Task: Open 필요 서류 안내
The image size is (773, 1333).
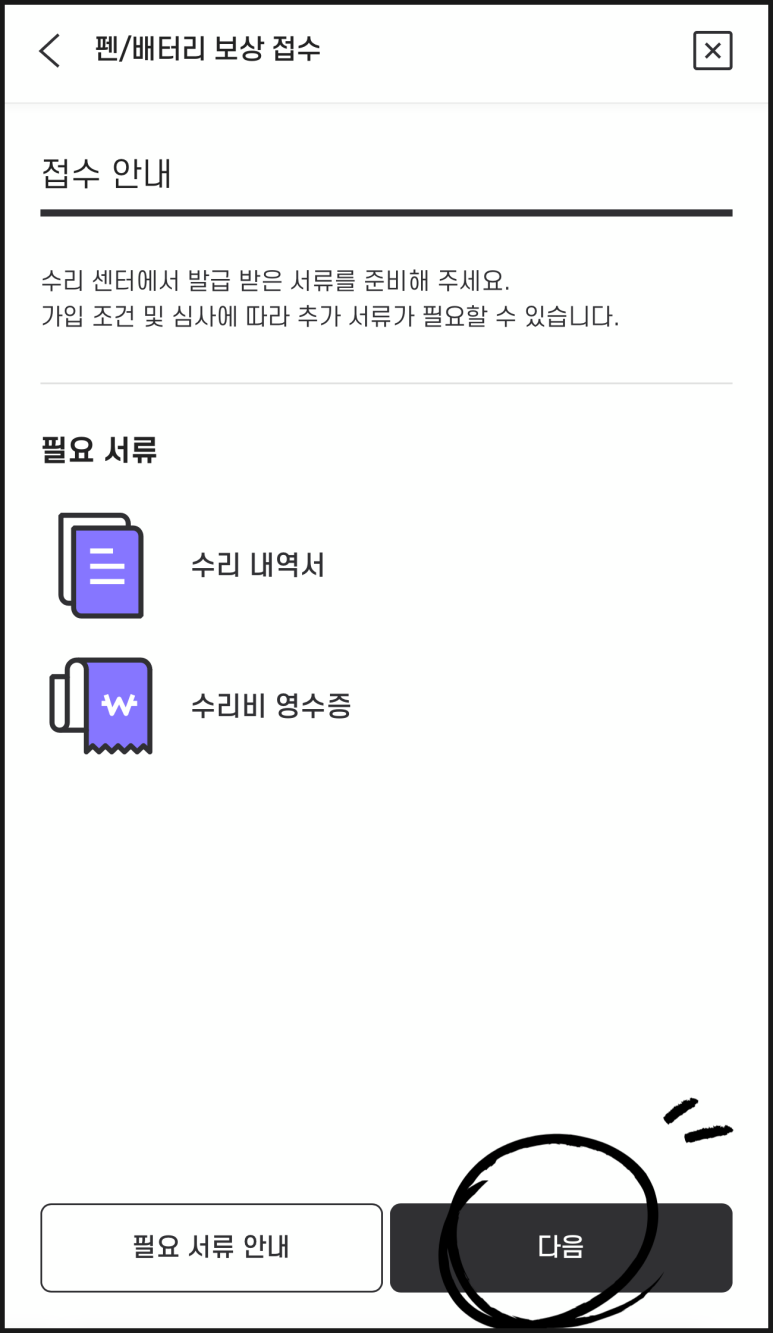Action: coord(211,1247)
